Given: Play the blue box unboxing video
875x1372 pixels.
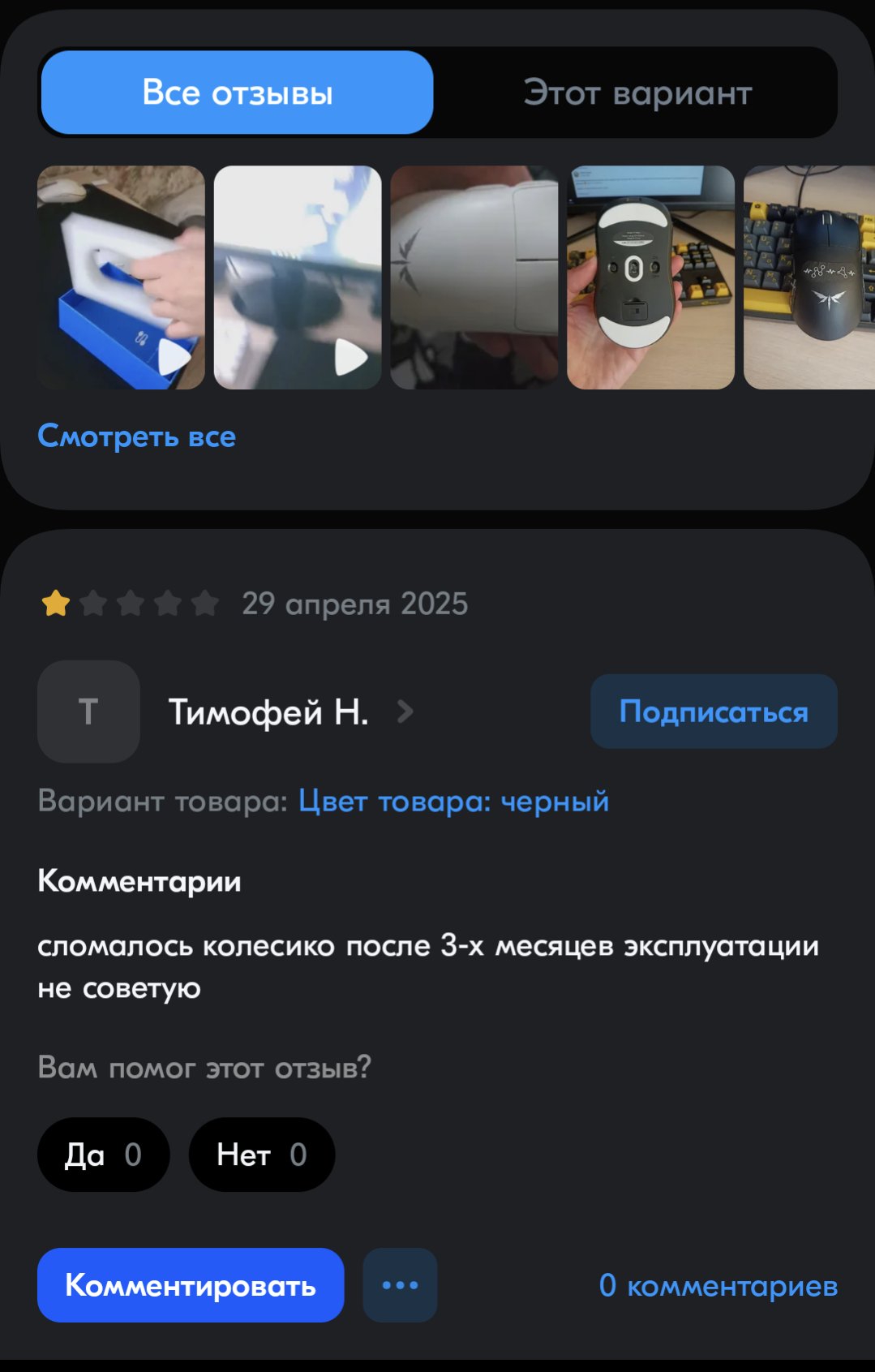Looking at the screenshot, I should click(x=121, y=277).
